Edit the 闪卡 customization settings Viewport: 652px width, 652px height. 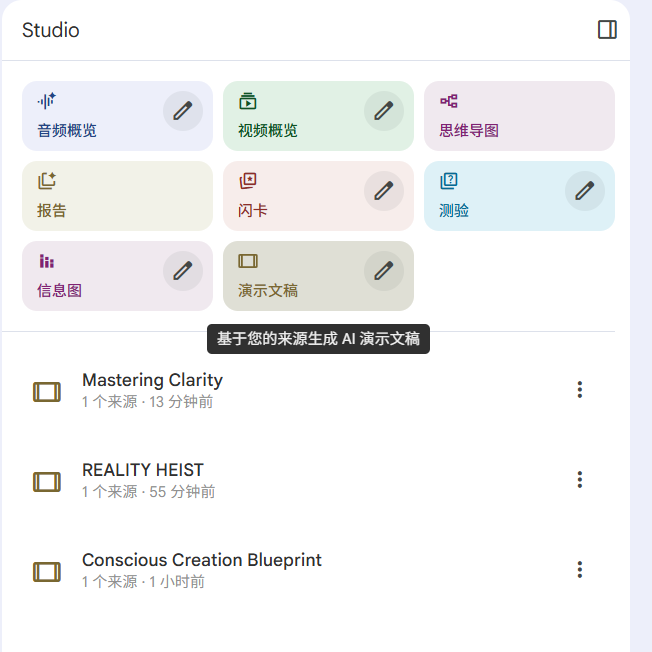click(383, 191)
